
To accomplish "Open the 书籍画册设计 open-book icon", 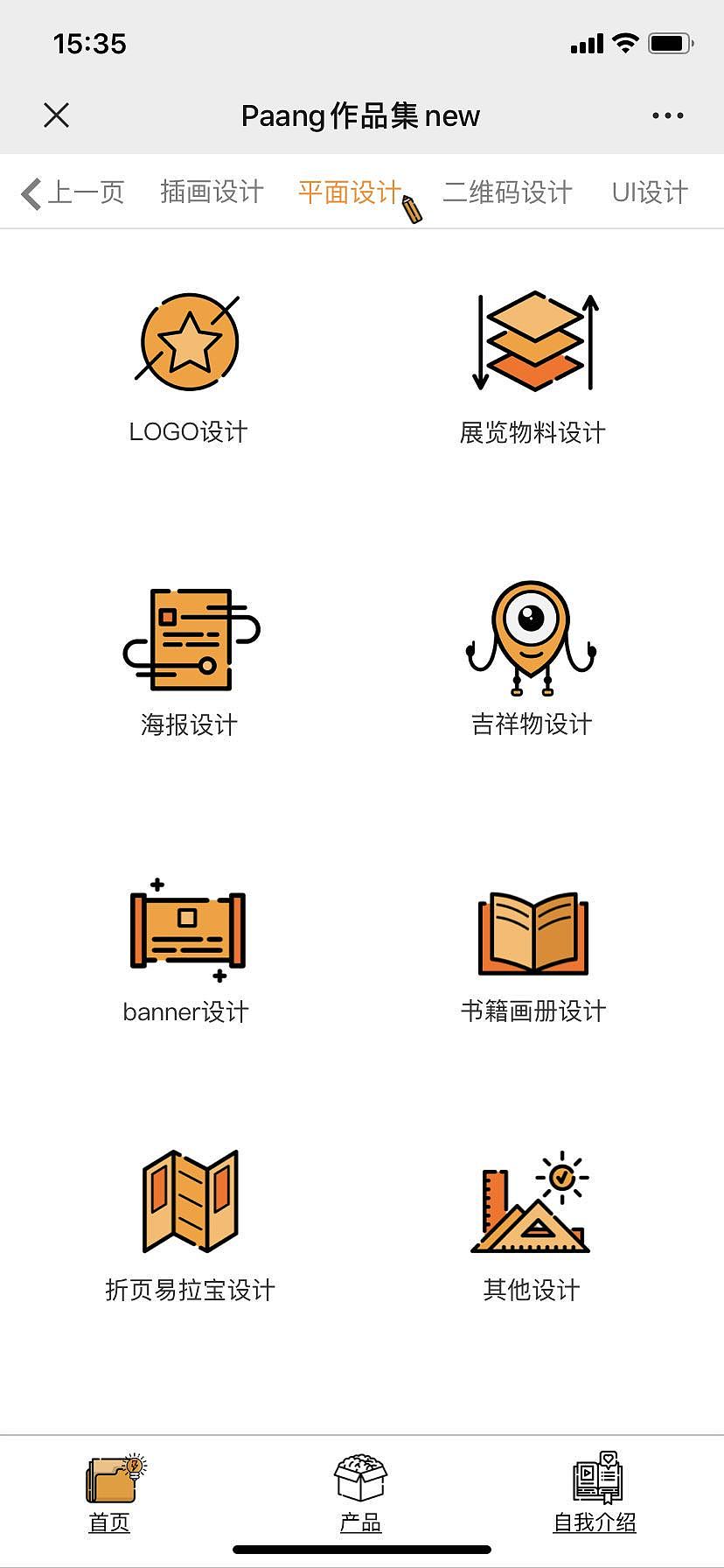I will (x=532, y=932).
